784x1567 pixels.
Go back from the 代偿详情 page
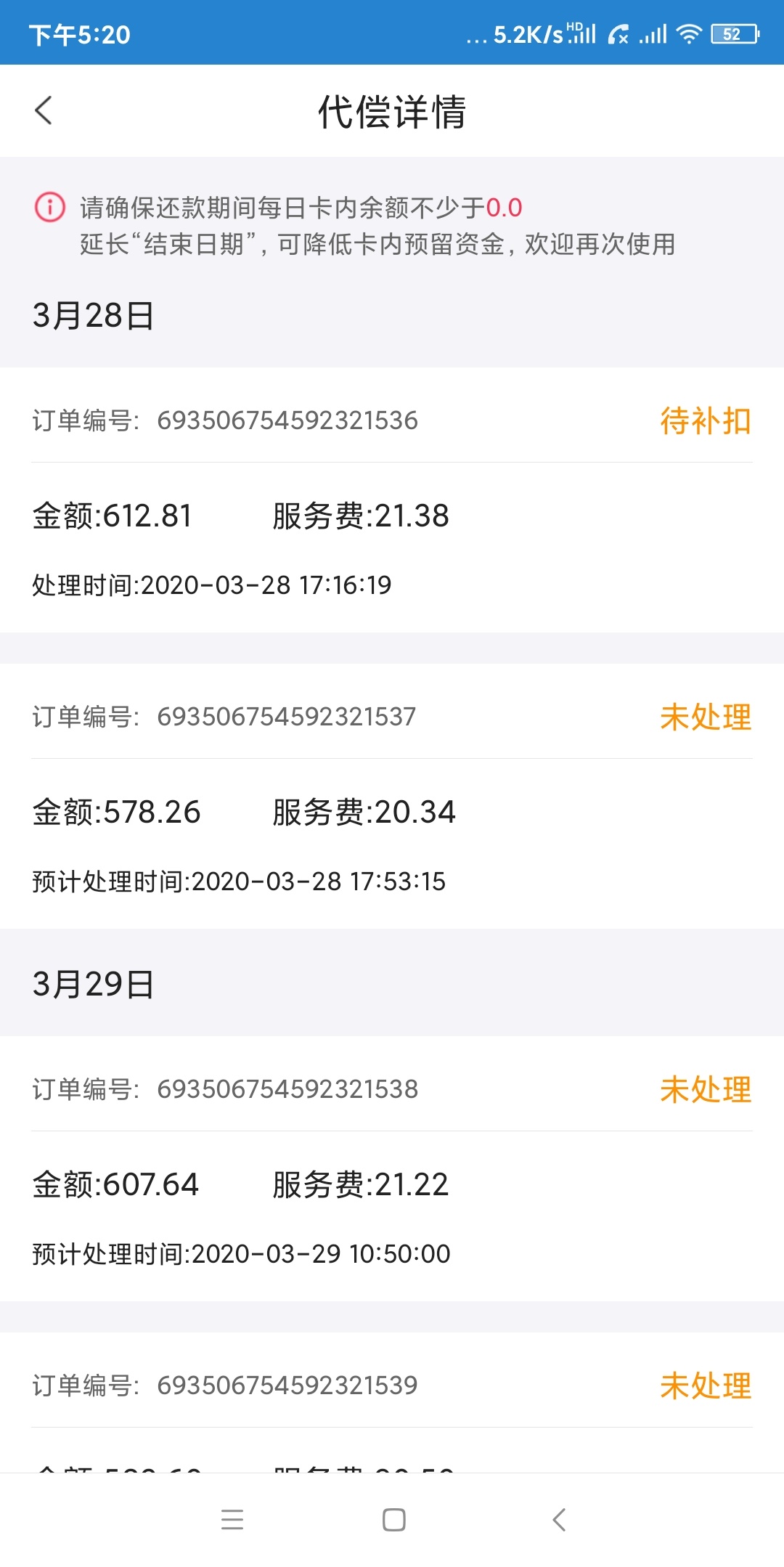coord(44,110)
